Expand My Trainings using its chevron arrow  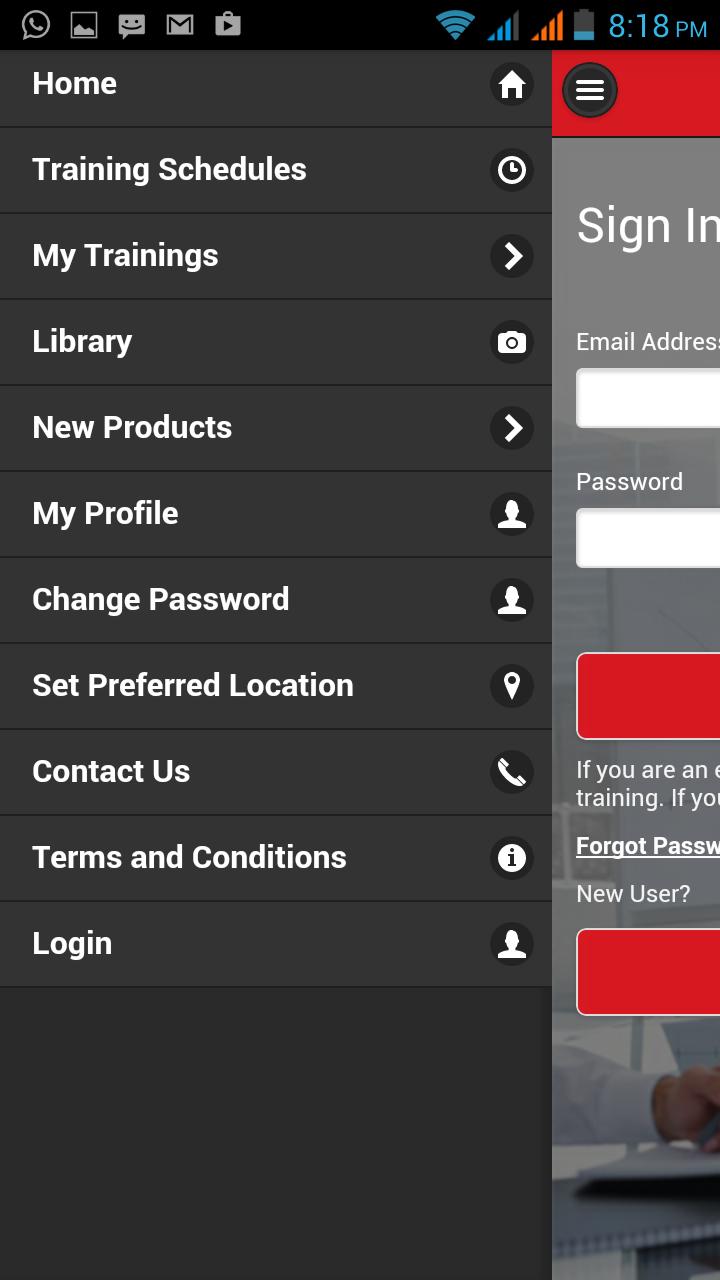point(512,256)
